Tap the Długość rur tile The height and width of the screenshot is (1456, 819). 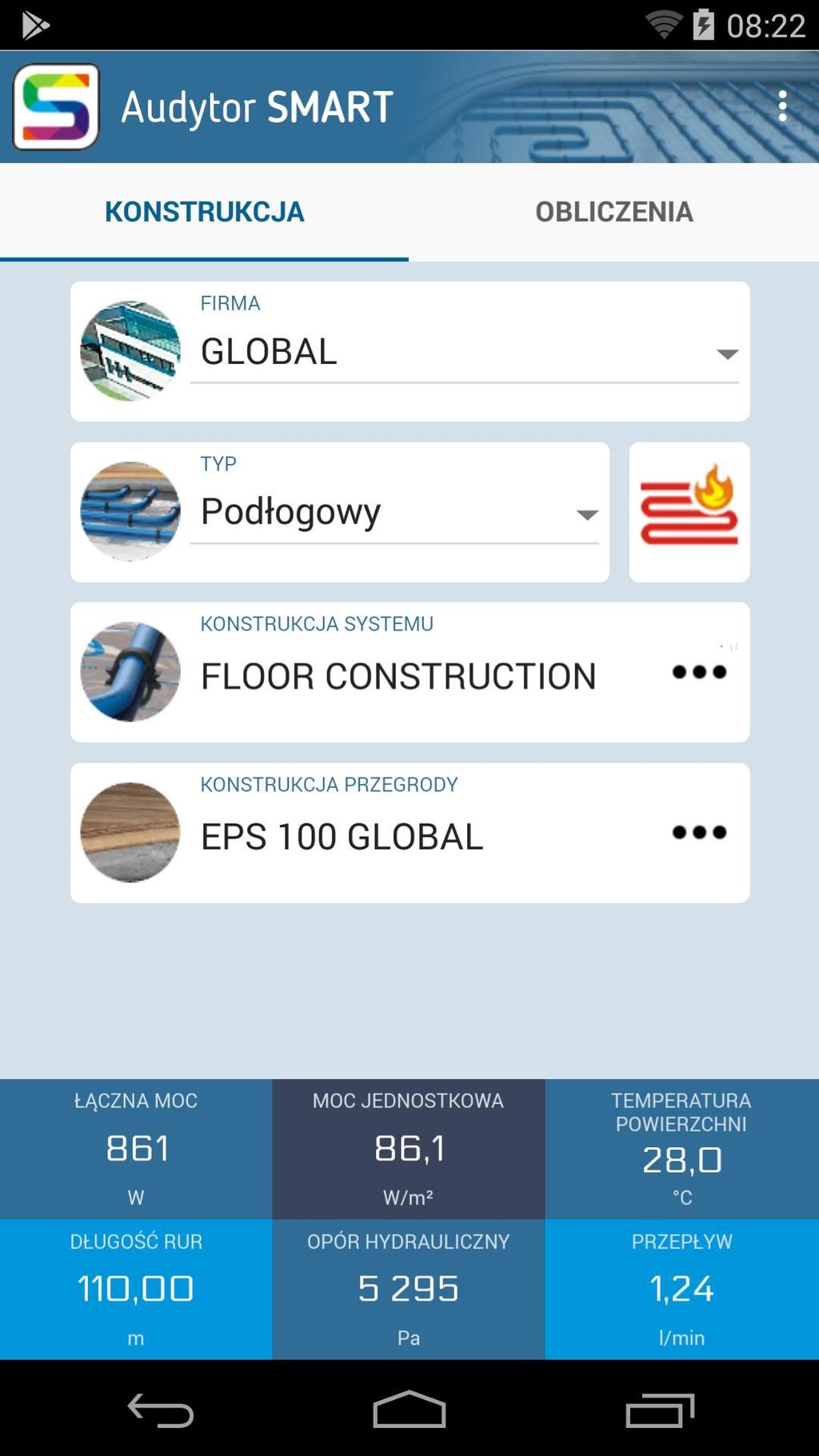click(x=136, y=1289)
